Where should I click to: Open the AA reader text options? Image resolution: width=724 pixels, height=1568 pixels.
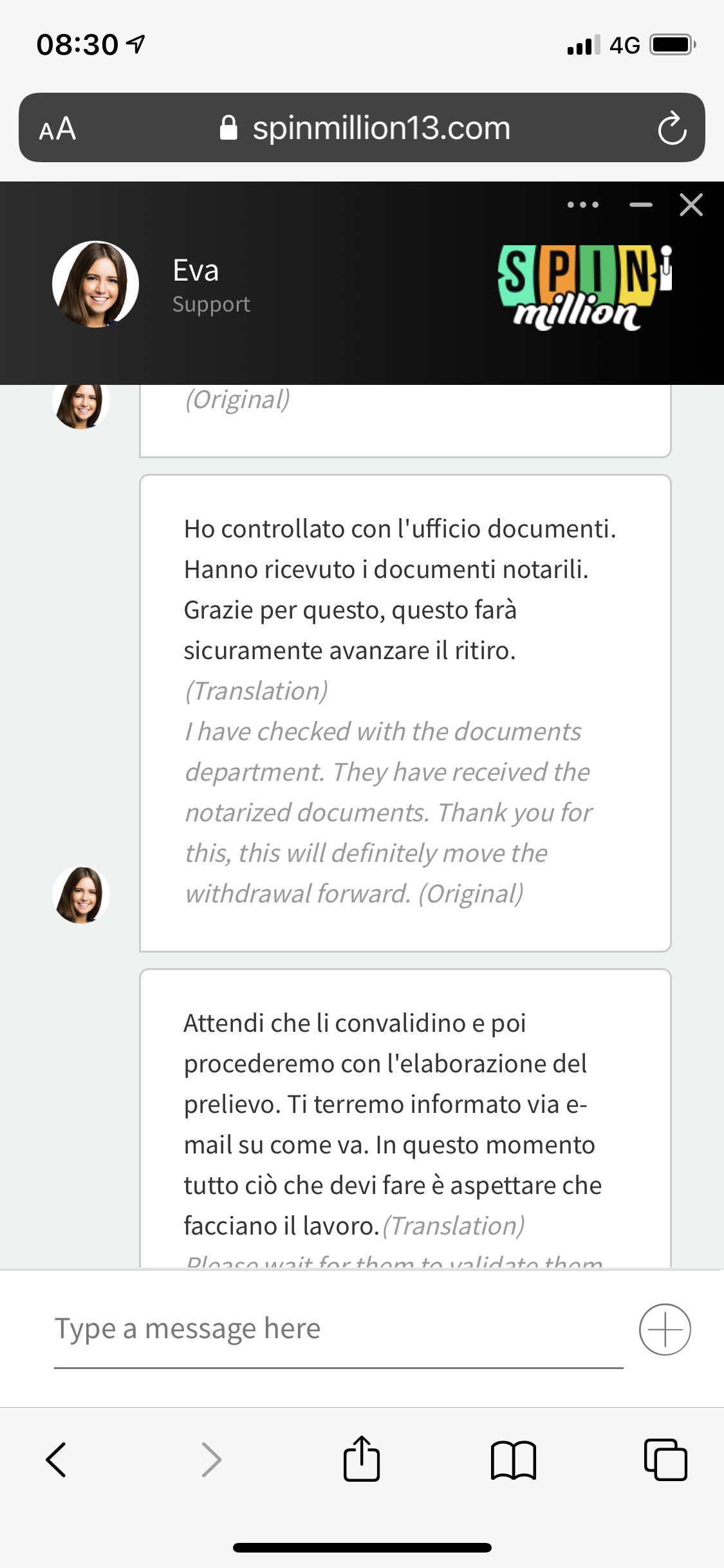pyautogui.click(x=57, y=129)
